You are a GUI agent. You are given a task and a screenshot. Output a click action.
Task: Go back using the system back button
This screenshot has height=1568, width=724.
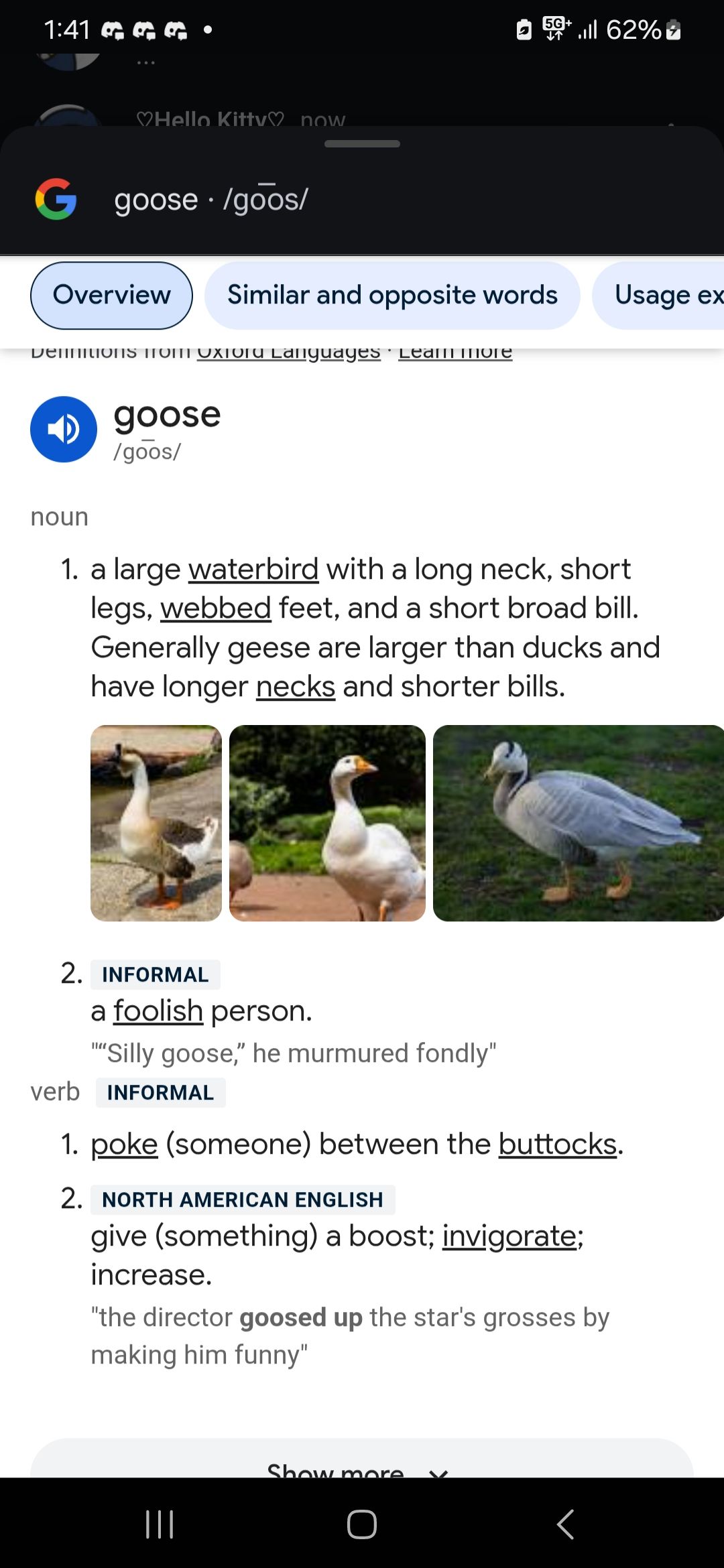[x=565, y=1524]
